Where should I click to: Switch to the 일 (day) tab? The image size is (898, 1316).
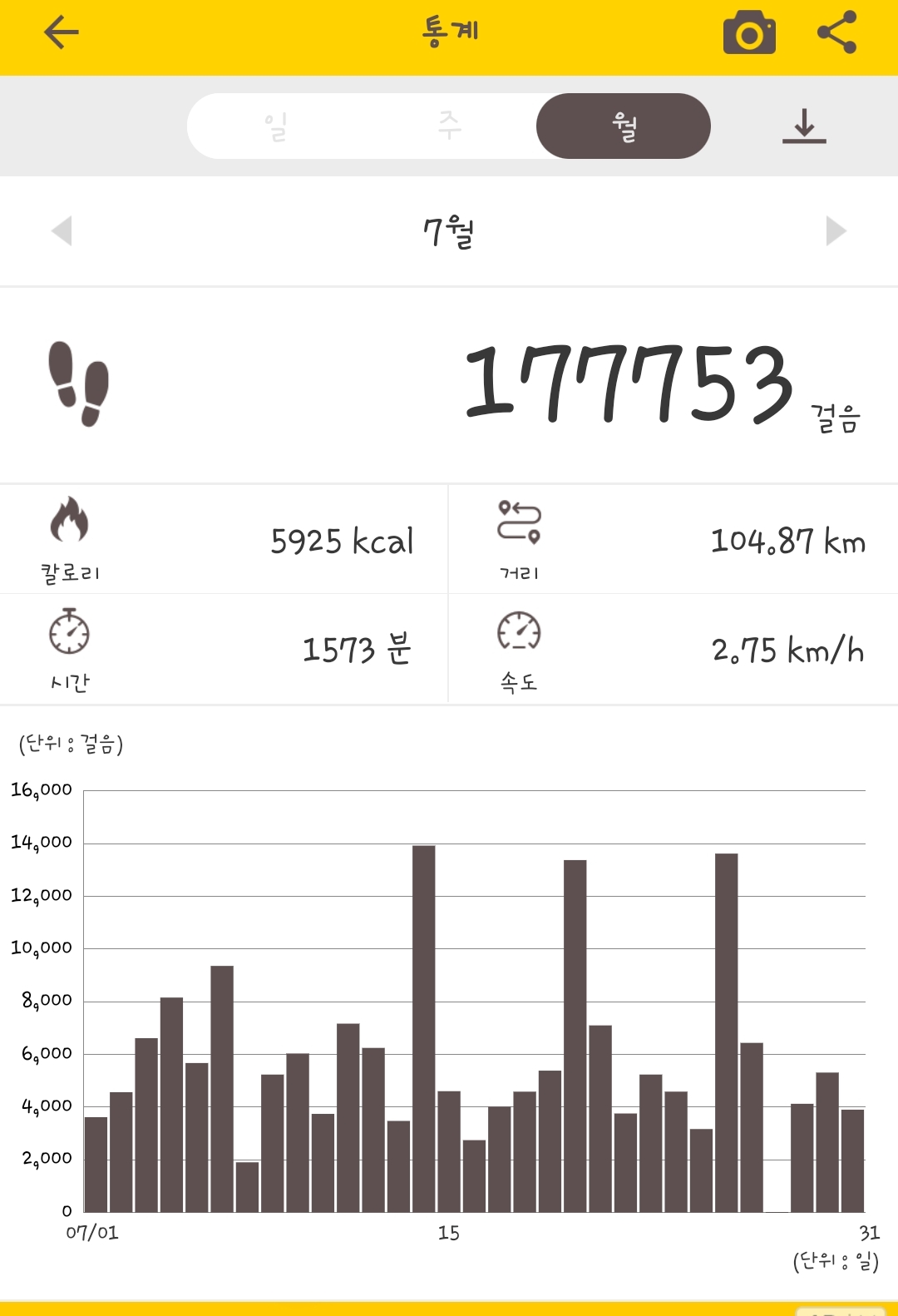pyautogui.click(x=275, y=126)
